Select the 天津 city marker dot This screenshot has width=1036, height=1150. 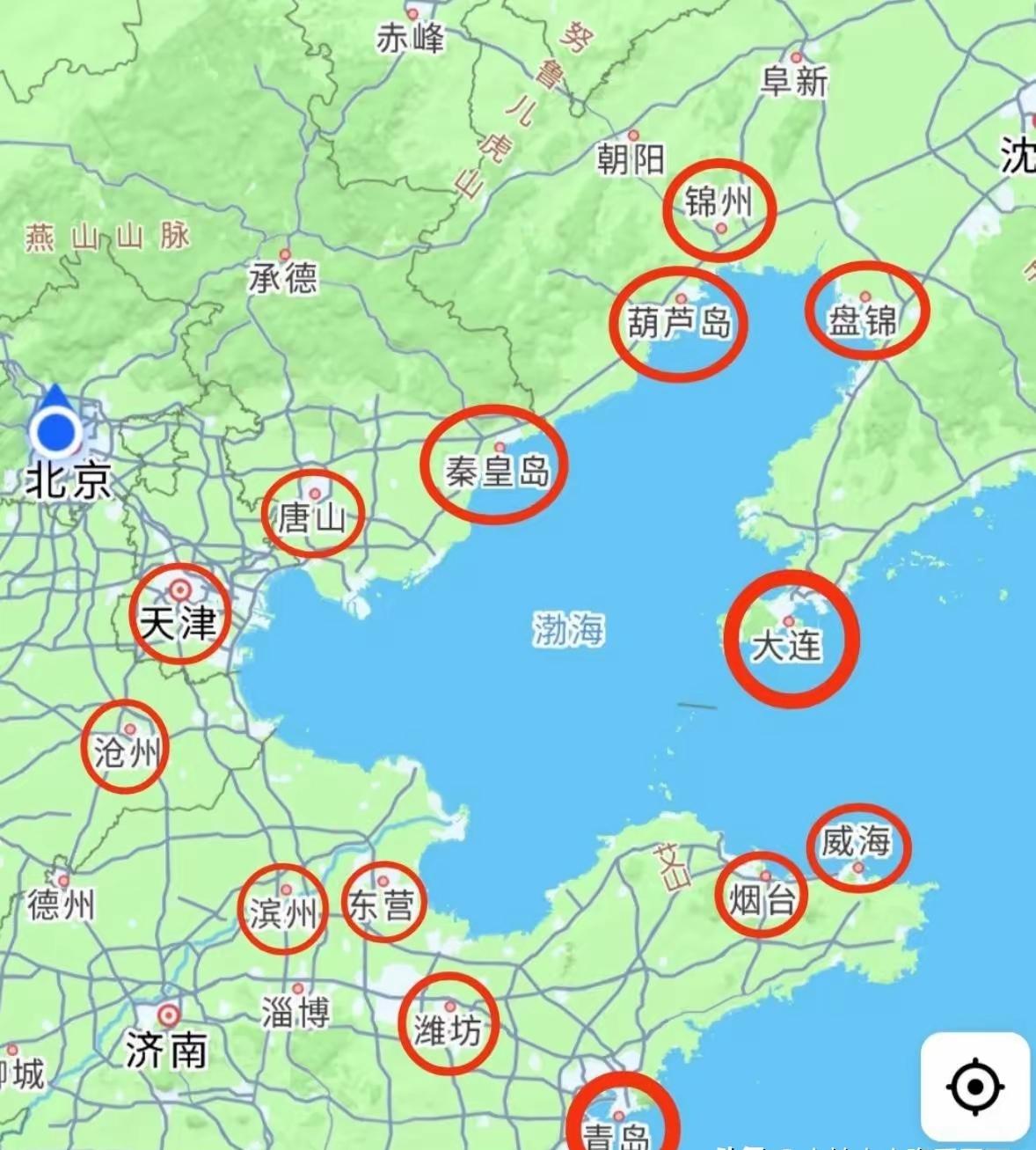pyautogui.click(x=180, y=590)
